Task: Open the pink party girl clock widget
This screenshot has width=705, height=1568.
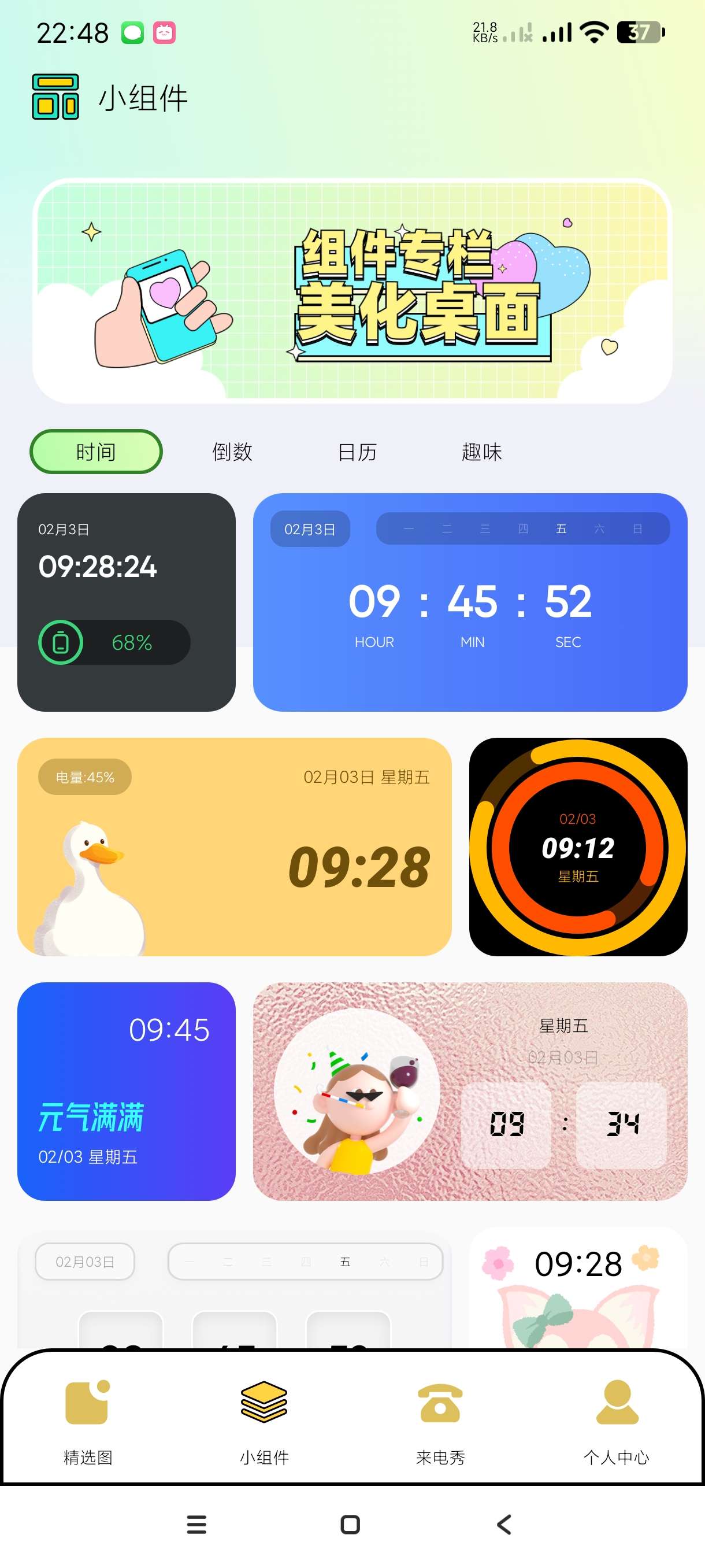Action: [470, 1091]
